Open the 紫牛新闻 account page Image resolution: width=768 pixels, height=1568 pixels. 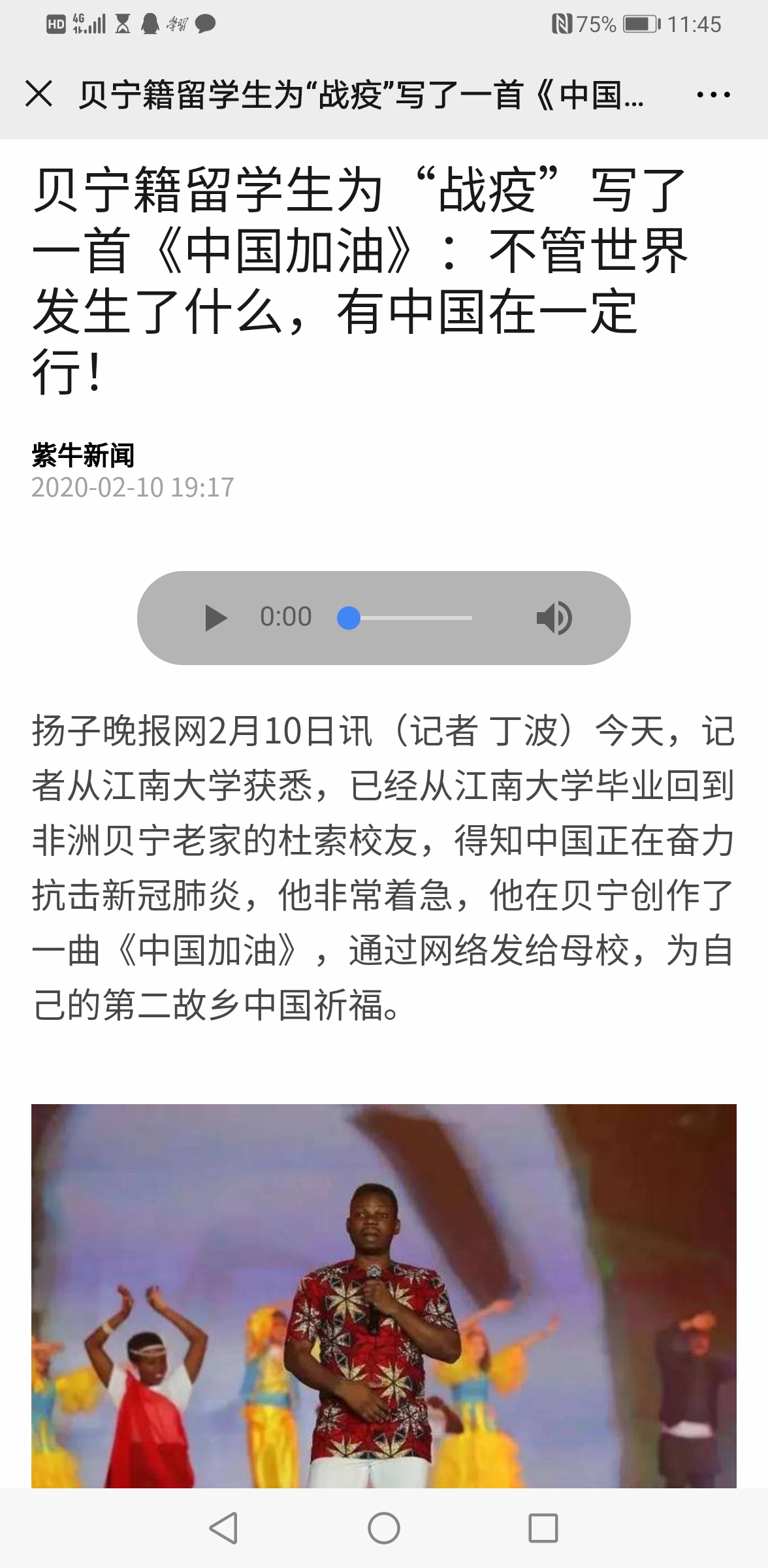coord(83,455)
